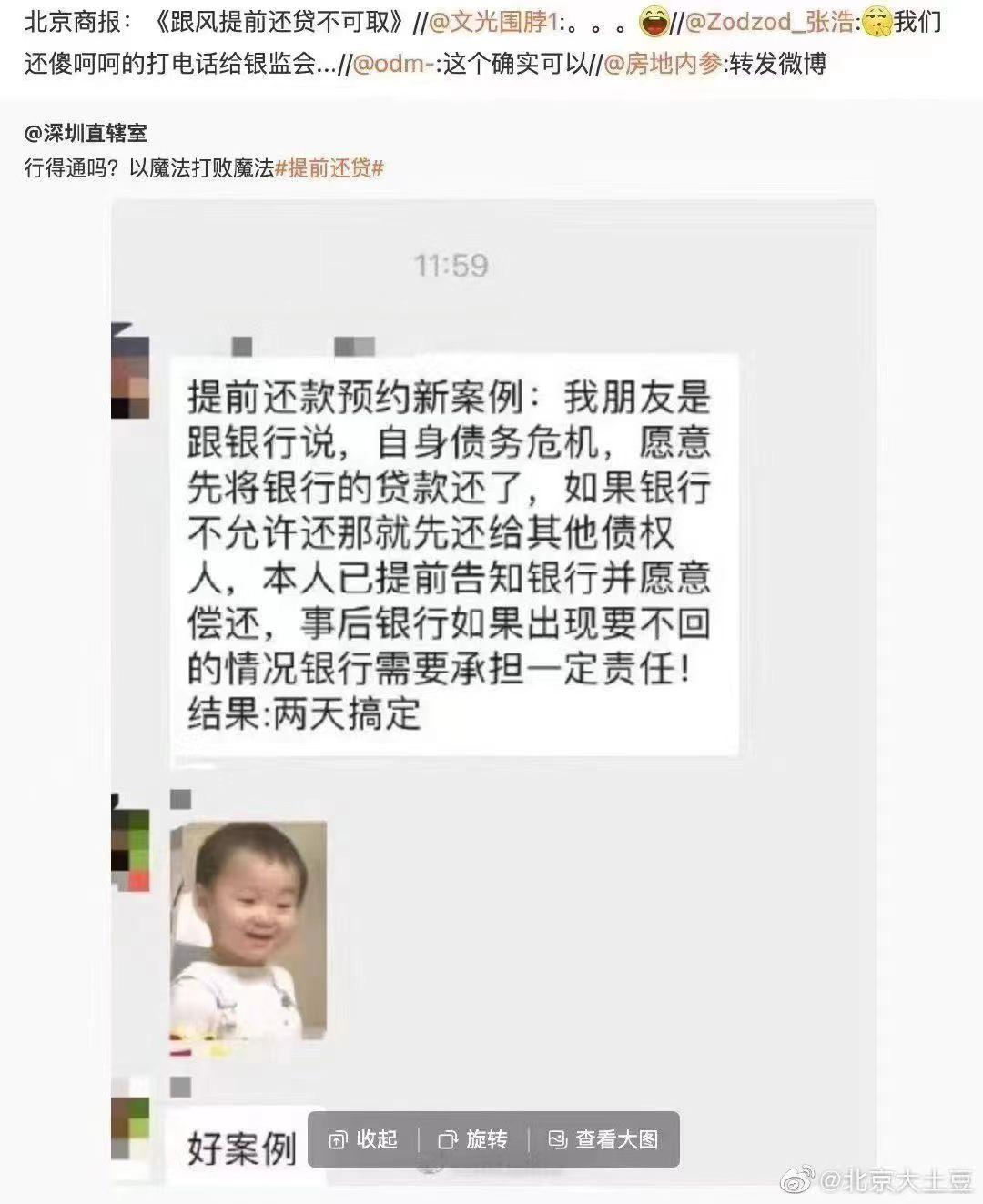The image size is (983, 1204).
Task: Collapse the image with 收起
Action: (364, 1139)
